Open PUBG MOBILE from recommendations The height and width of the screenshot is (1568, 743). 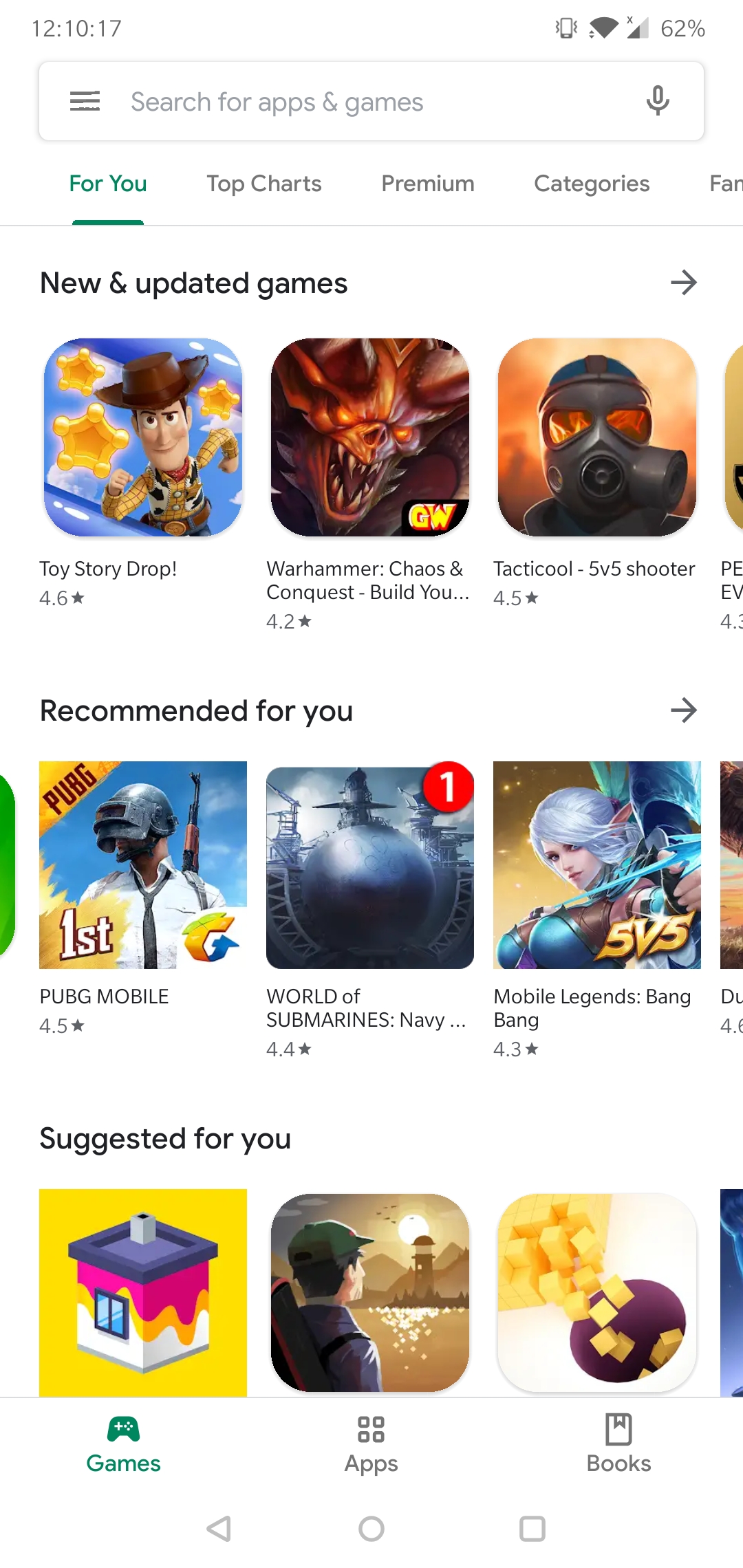point(142,864)
